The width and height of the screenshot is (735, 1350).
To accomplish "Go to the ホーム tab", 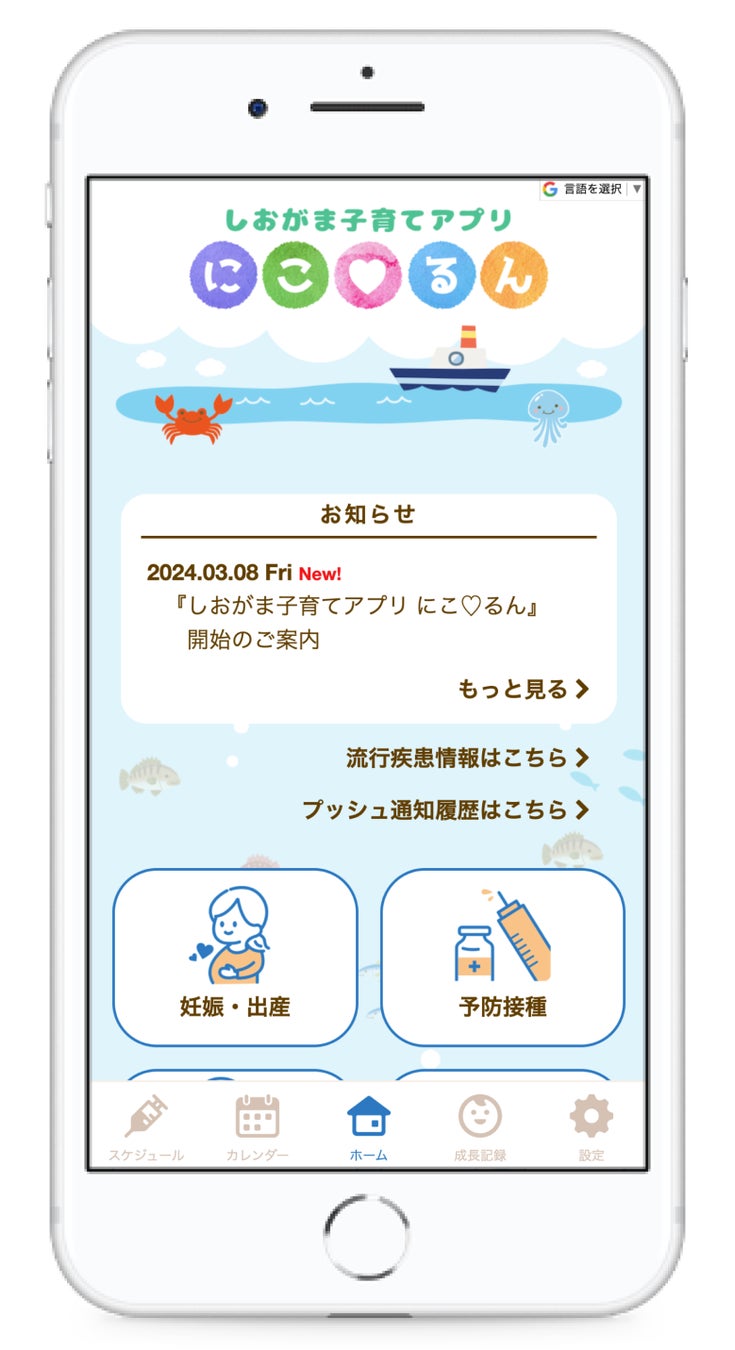I will 368,1128.
